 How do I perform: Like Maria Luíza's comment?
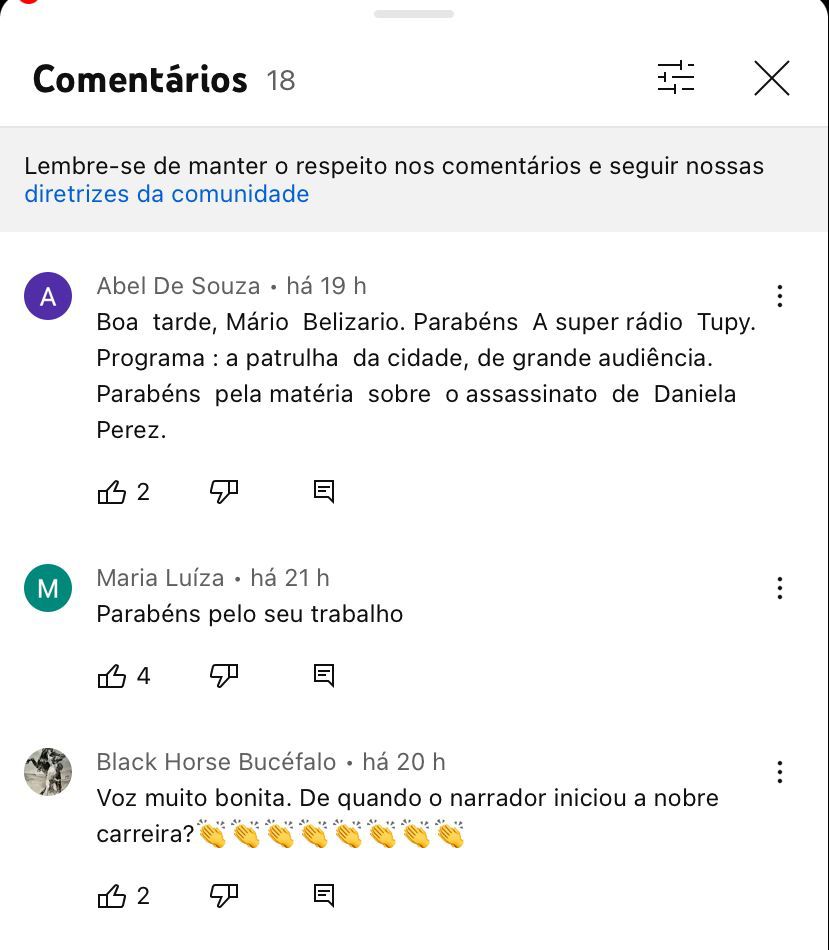[112, 677]
